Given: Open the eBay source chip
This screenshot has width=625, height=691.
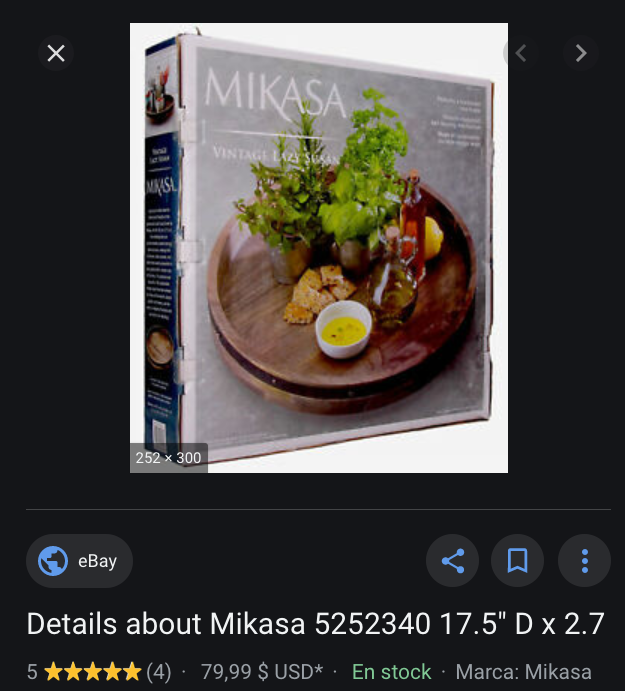Looking at the screenshot, I should tap(79, 561).
